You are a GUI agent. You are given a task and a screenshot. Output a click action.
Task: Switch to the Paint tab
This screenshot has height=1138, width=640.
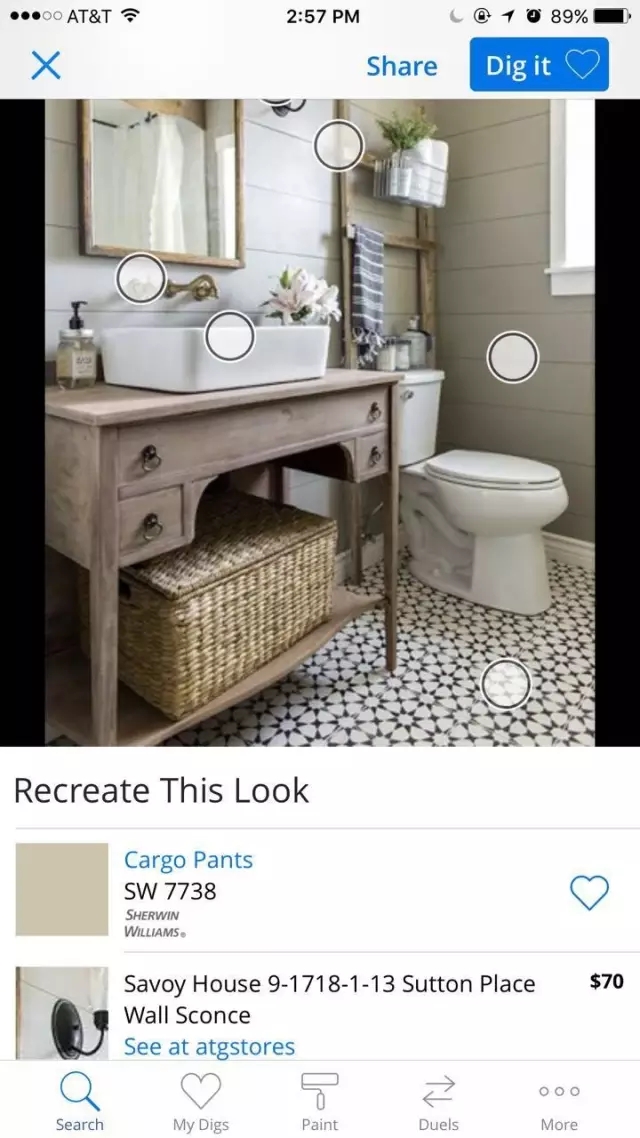click(320, 1100)
